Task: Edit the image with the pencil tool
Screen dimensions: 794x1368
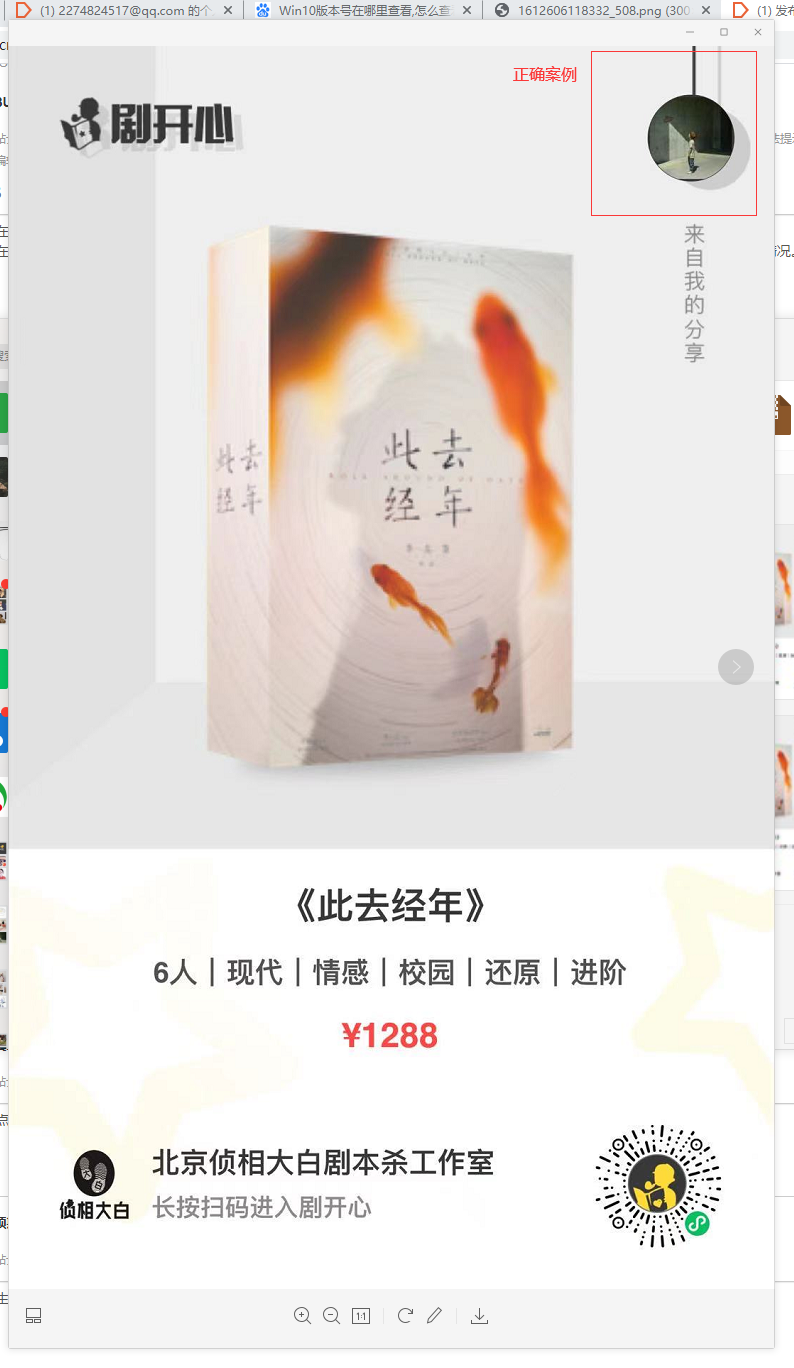Action: 434,1316
